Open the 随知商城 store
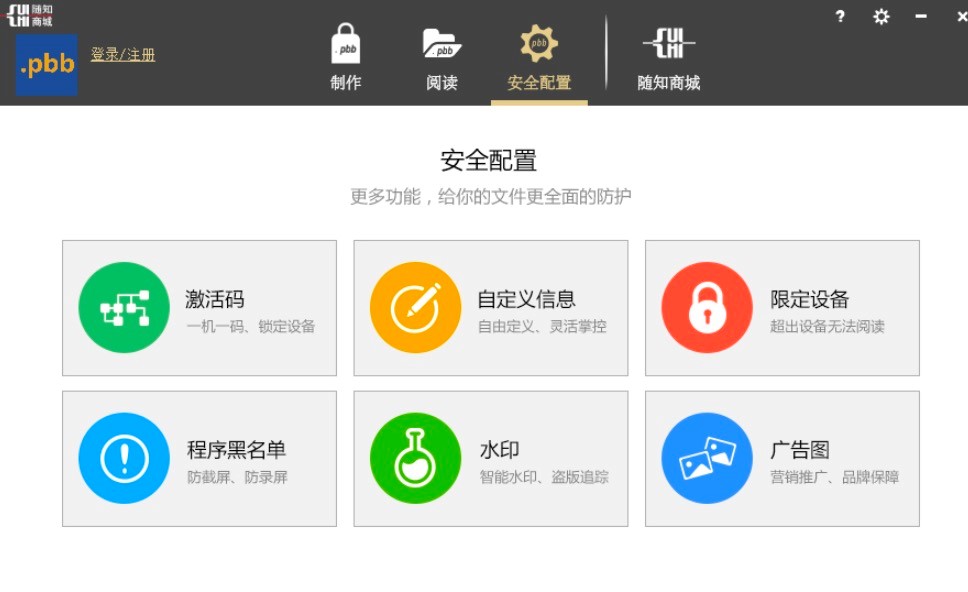Screen dimensions: 968x592 tap(668, 58)
